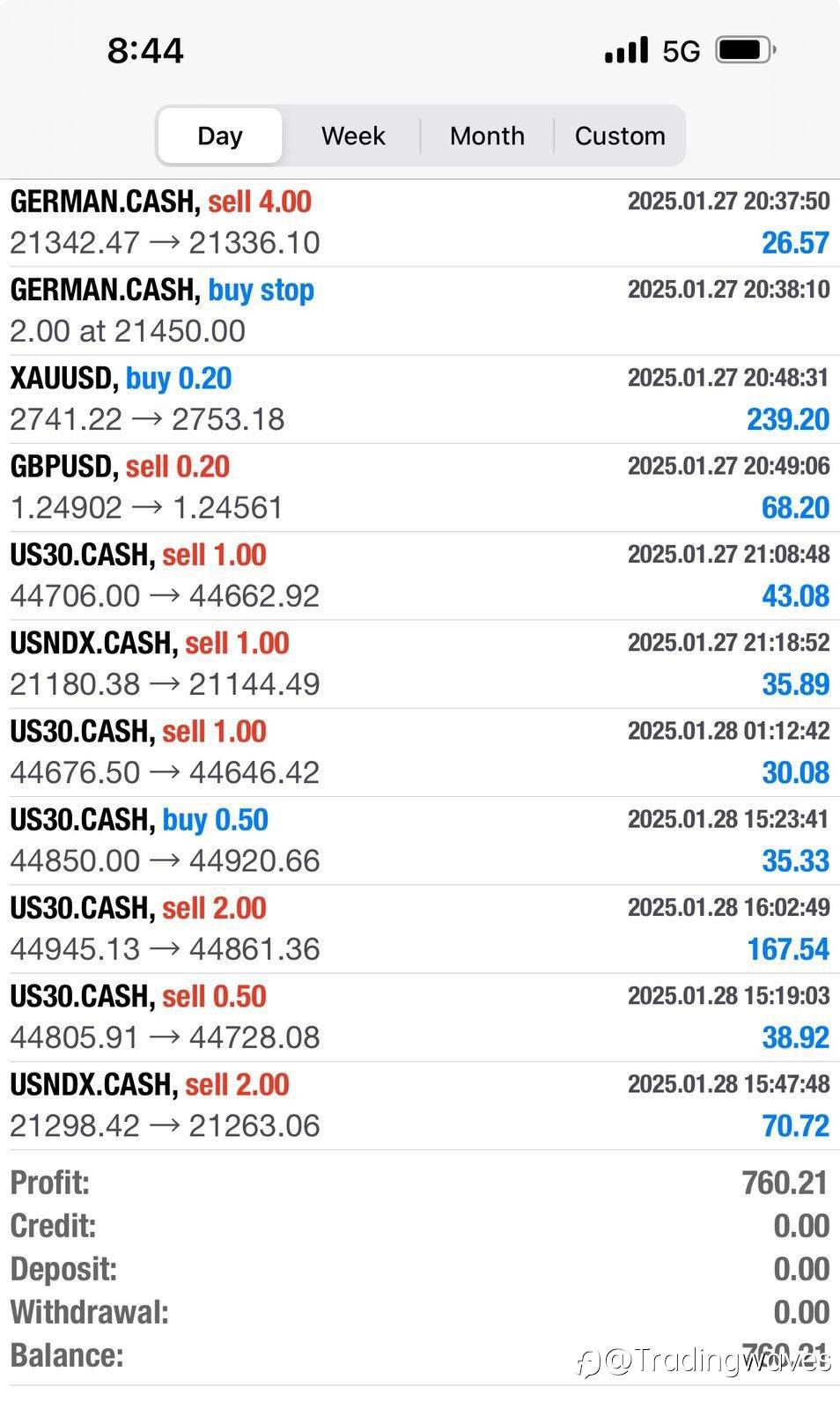The height and width of the screenshot is (1409, 840).
Task: Tap the GBPUSD sell 0.20 trade
Action: pos(420,487)
